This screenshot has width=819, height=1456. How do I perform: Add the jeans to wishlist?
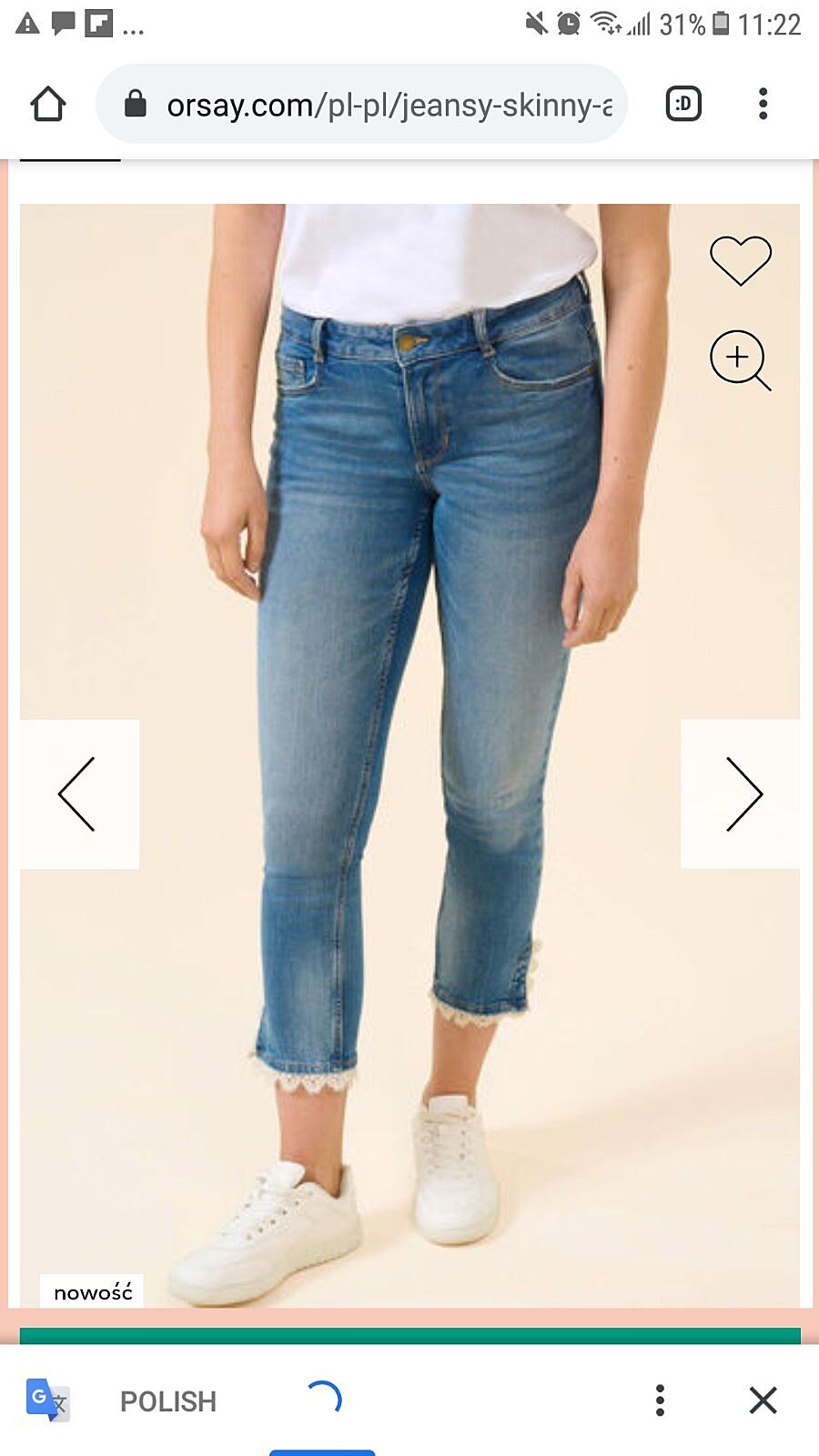coord(740,260)
